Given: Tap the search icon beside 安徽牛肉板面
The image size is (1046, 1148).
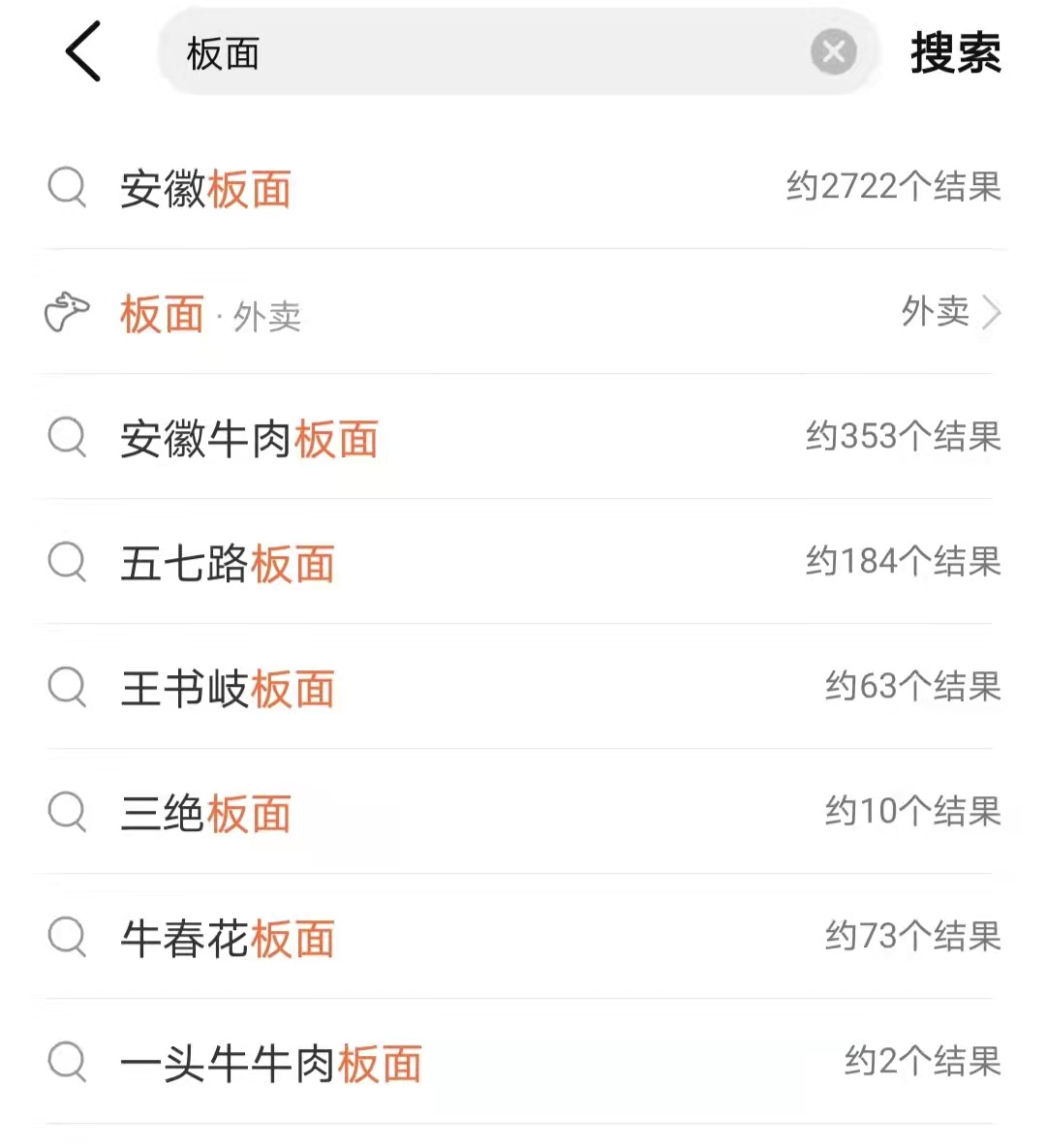Looking at the screenshot, I should [66, 439].
